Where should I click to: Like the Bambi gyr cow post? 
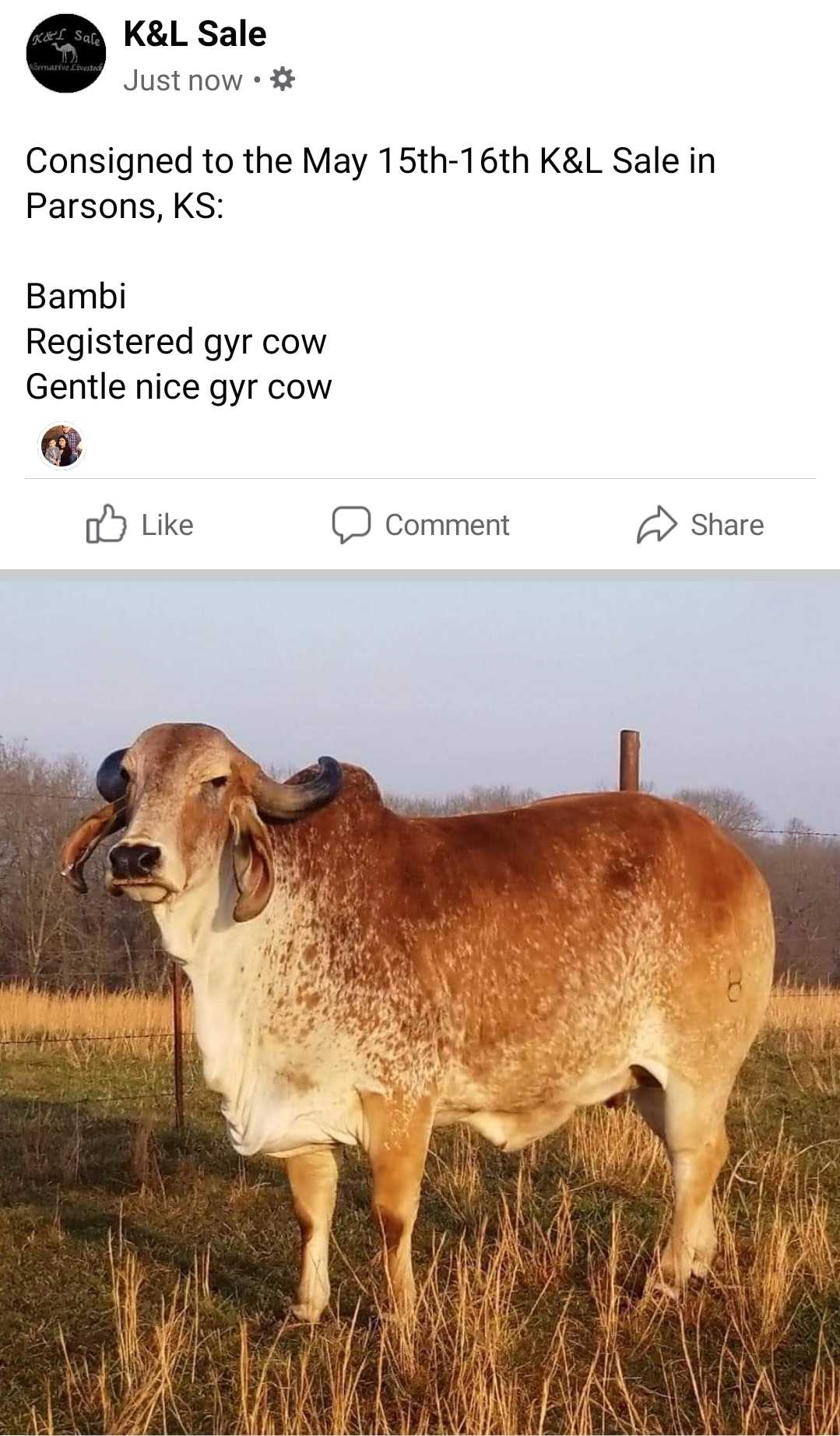(140, 525)
